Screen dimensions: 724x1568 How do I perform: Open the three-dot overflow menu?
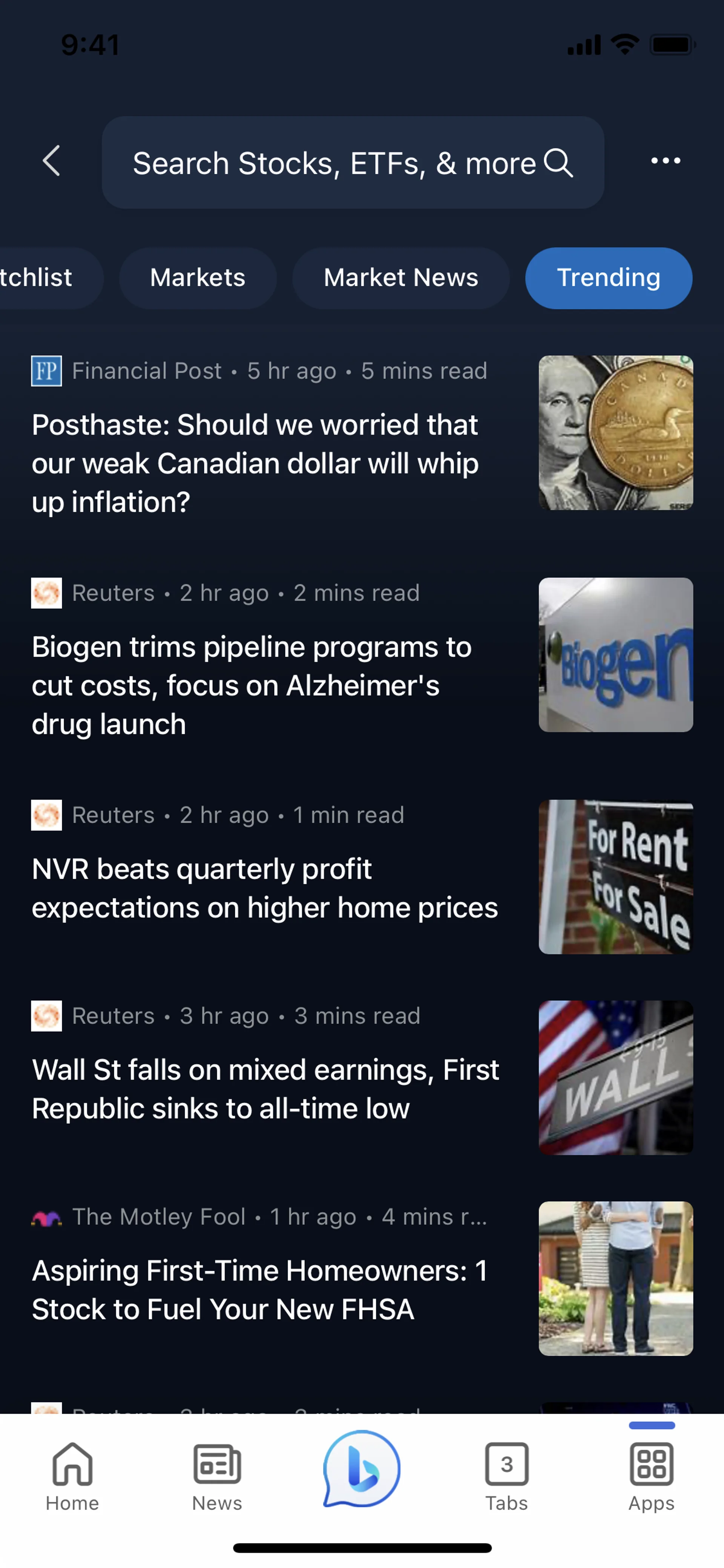click(x=665, y=161)
